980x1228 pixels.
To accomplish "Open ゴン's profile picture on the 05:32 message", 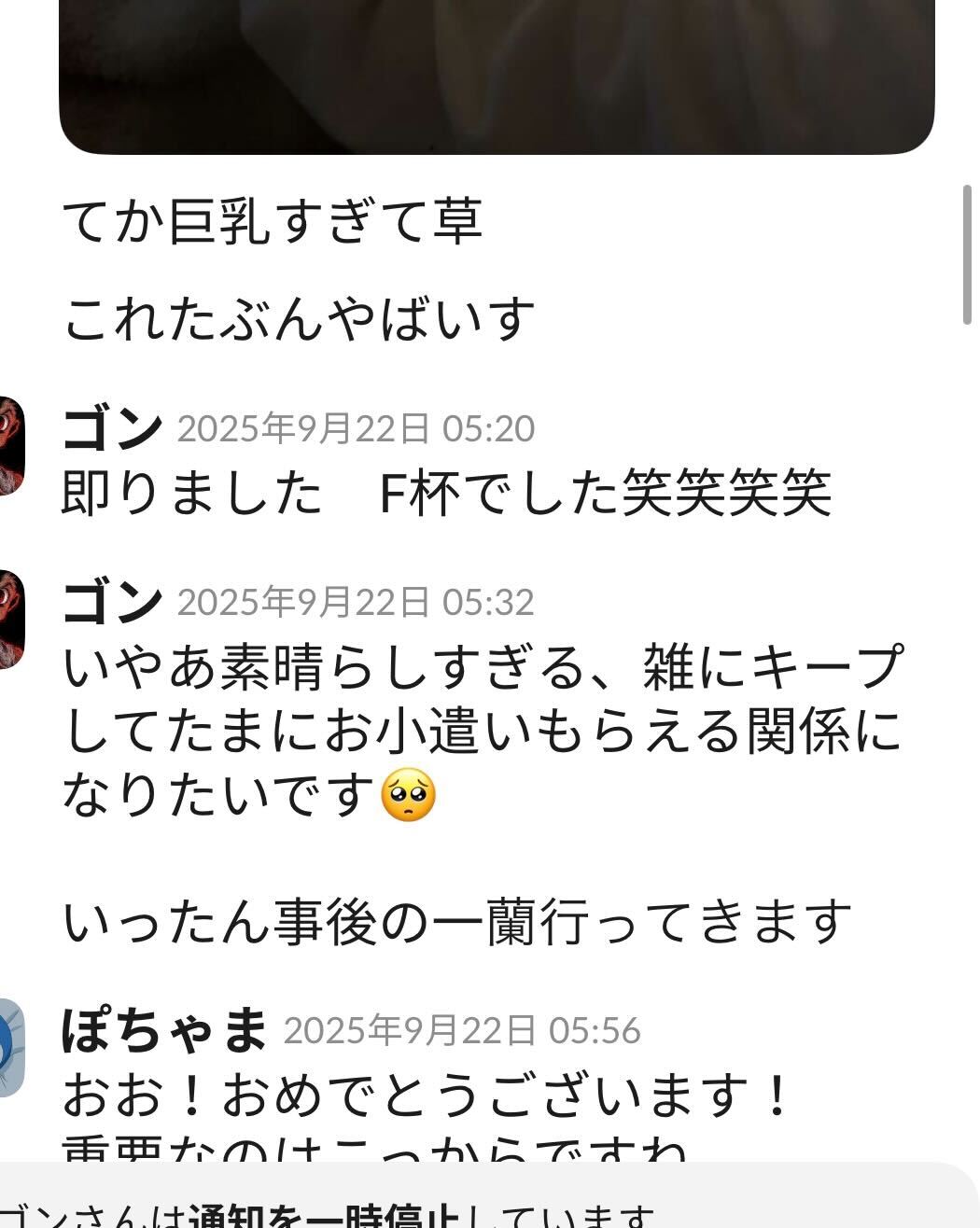I will [11, 619].
